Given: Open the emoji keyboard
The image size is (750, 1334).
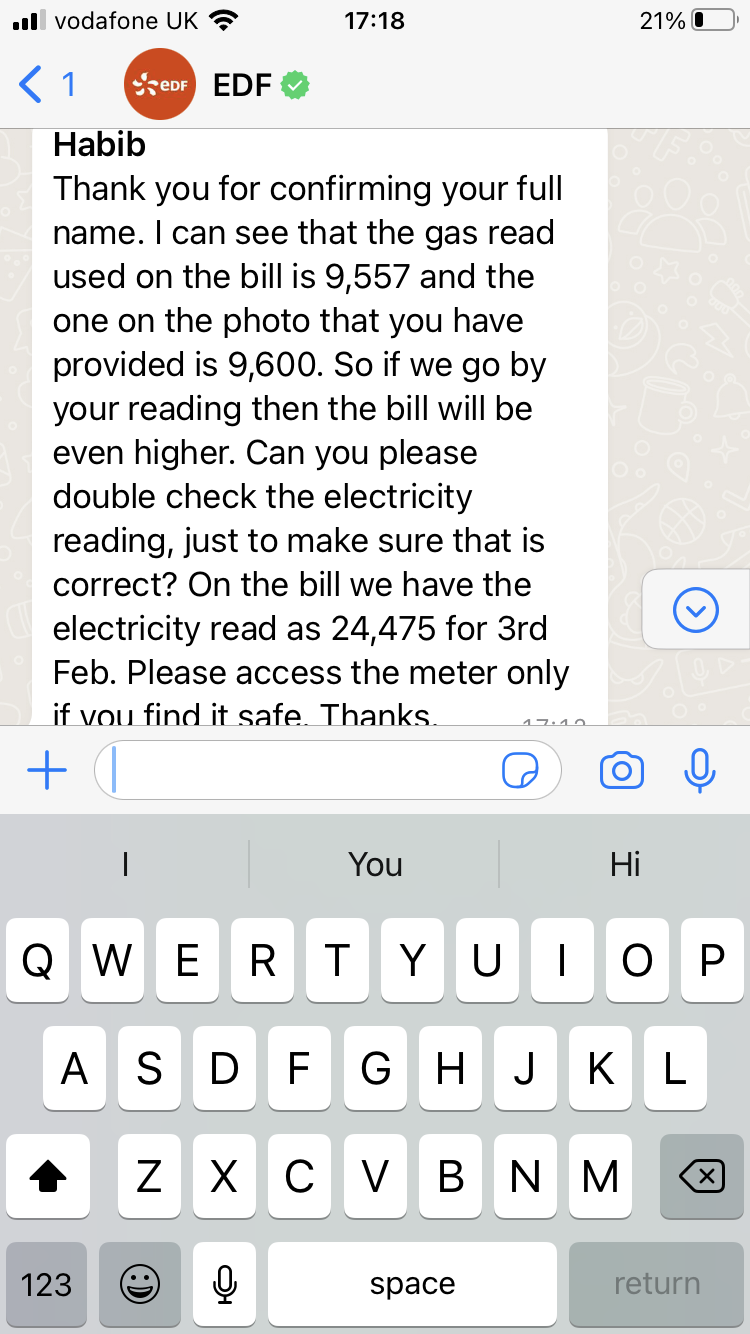Looking at the screenshot, I should click(x=139, y=1284).
